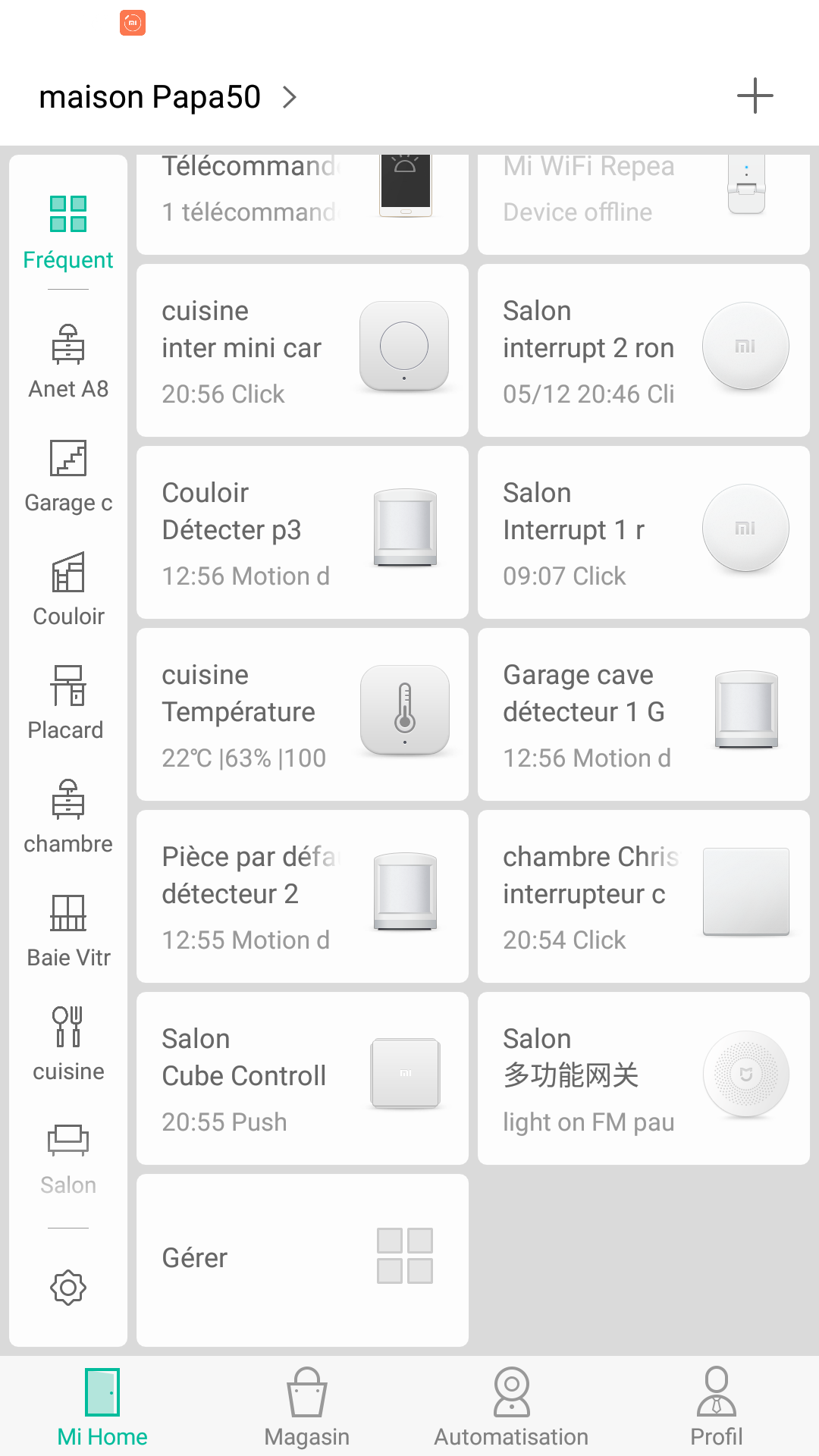Open Garage cave détecteur 1 card
819x1456 pixels.
644,714
